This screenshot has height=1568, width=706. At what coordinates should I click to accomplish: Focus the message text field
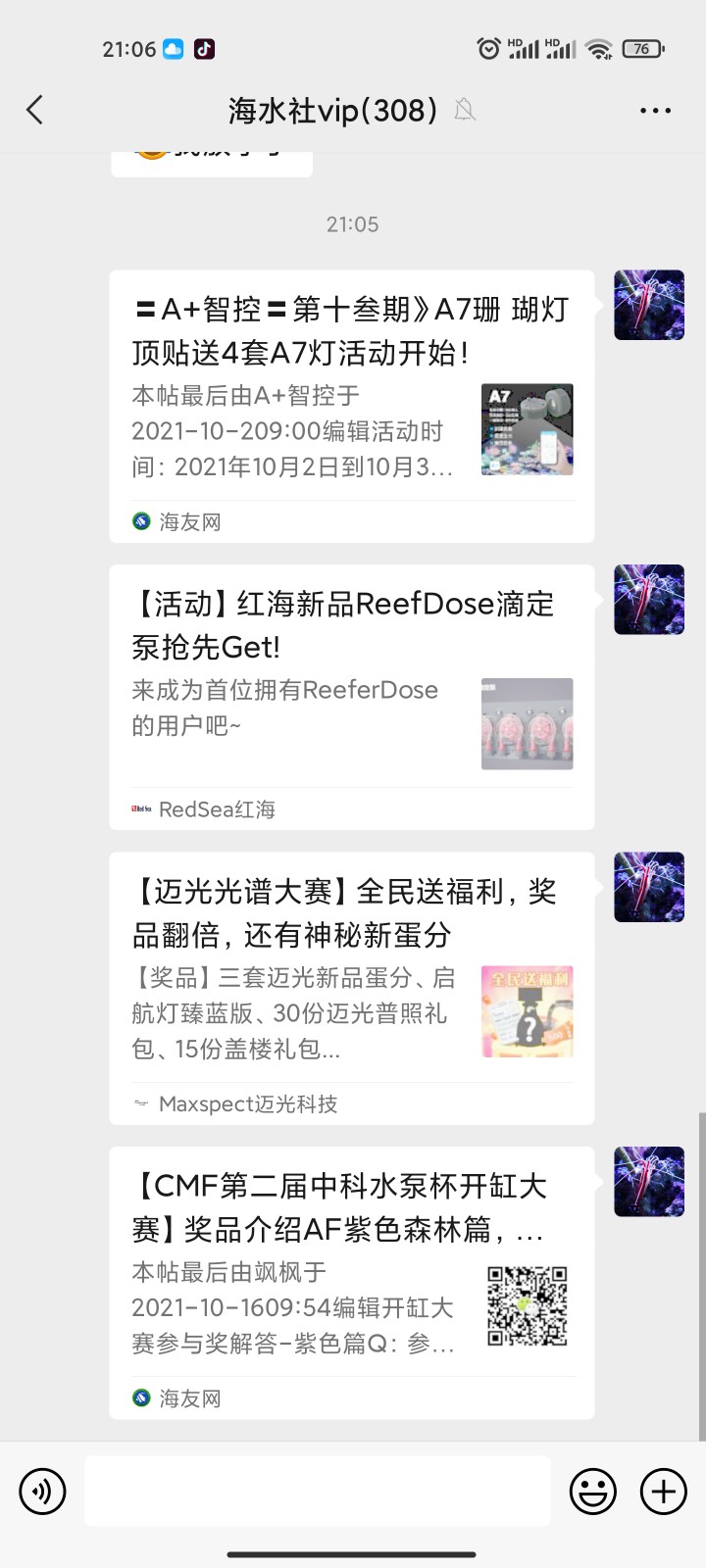[317, 1491]
